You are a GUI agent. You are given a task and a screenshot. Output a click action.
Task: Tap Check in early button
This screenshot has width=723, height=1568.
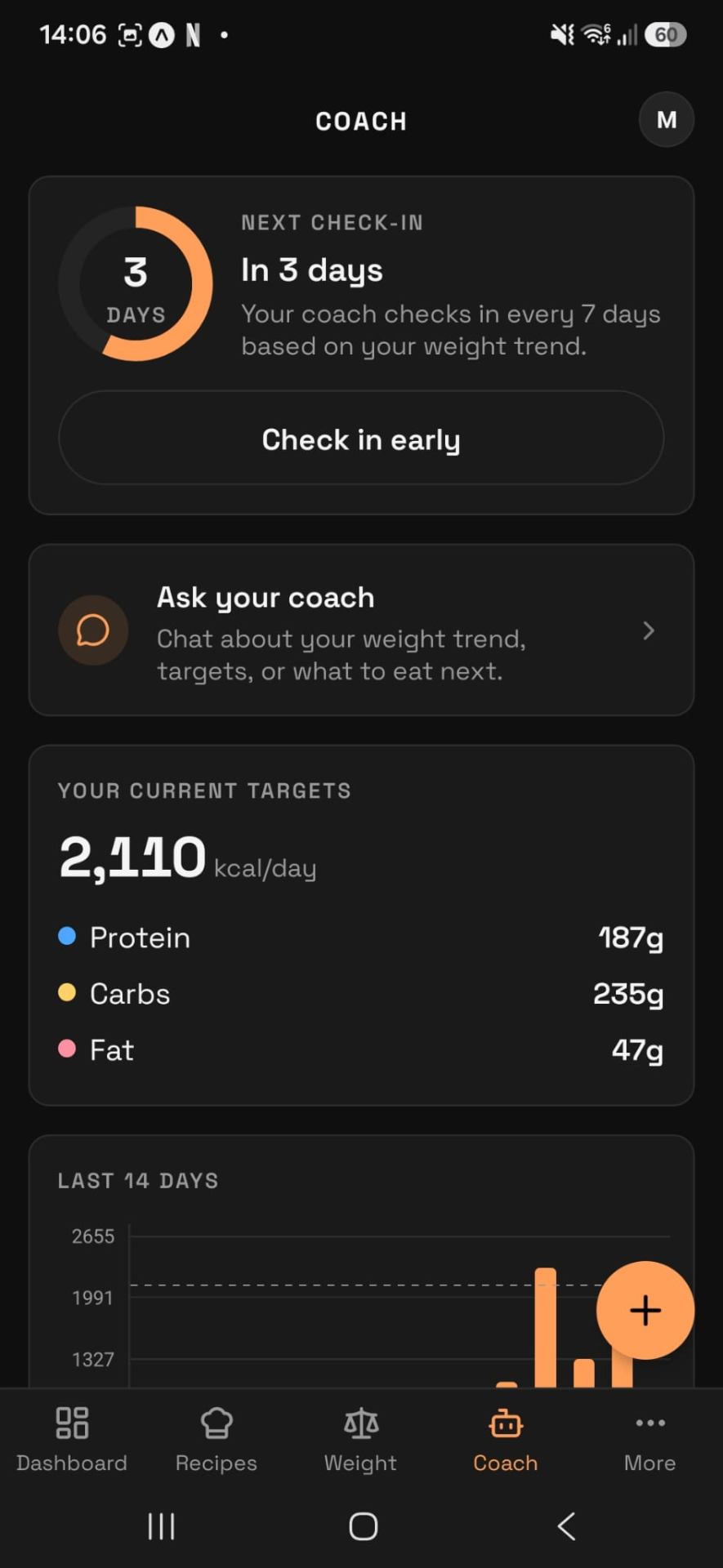(361, 439)
